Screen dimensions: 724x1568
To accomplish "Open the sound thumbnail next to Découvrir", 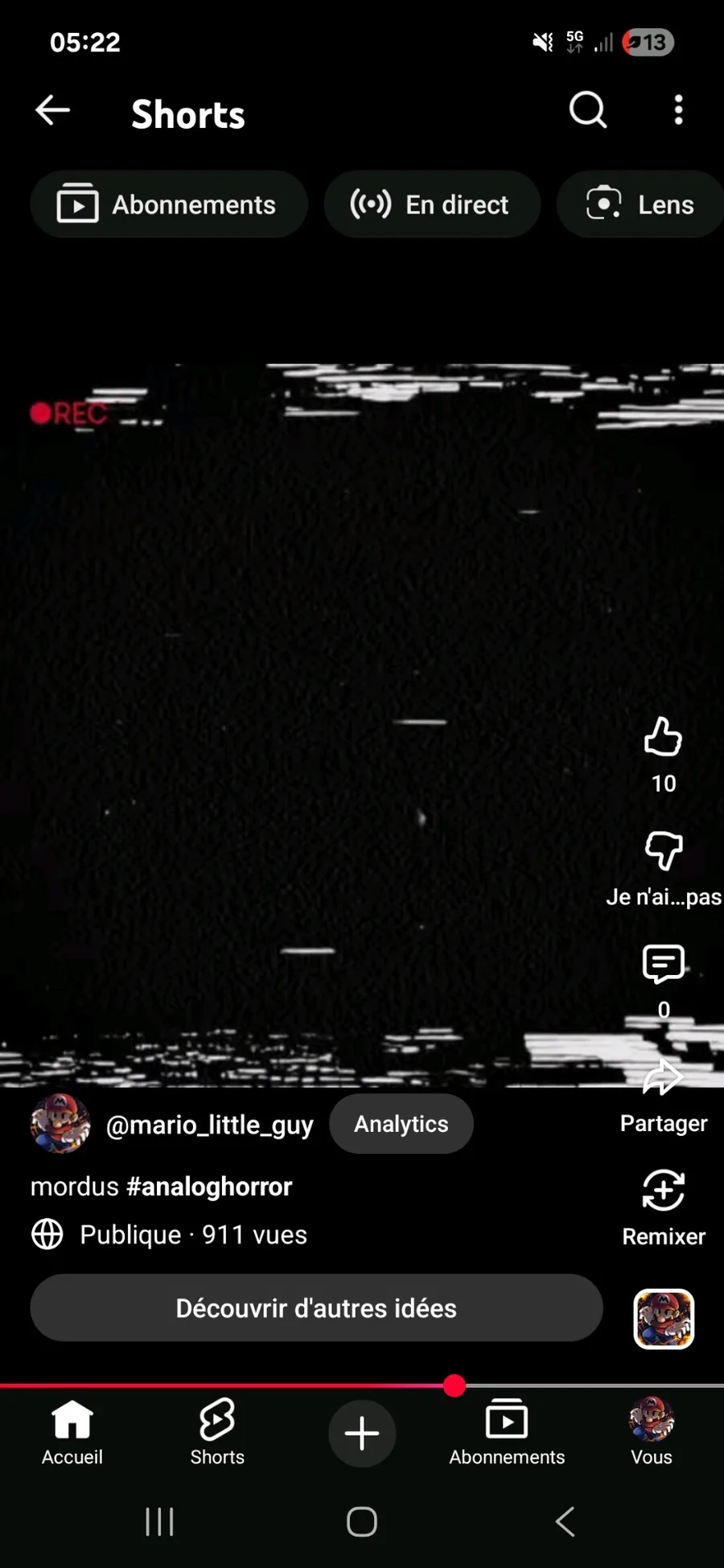I will 664,1319.
